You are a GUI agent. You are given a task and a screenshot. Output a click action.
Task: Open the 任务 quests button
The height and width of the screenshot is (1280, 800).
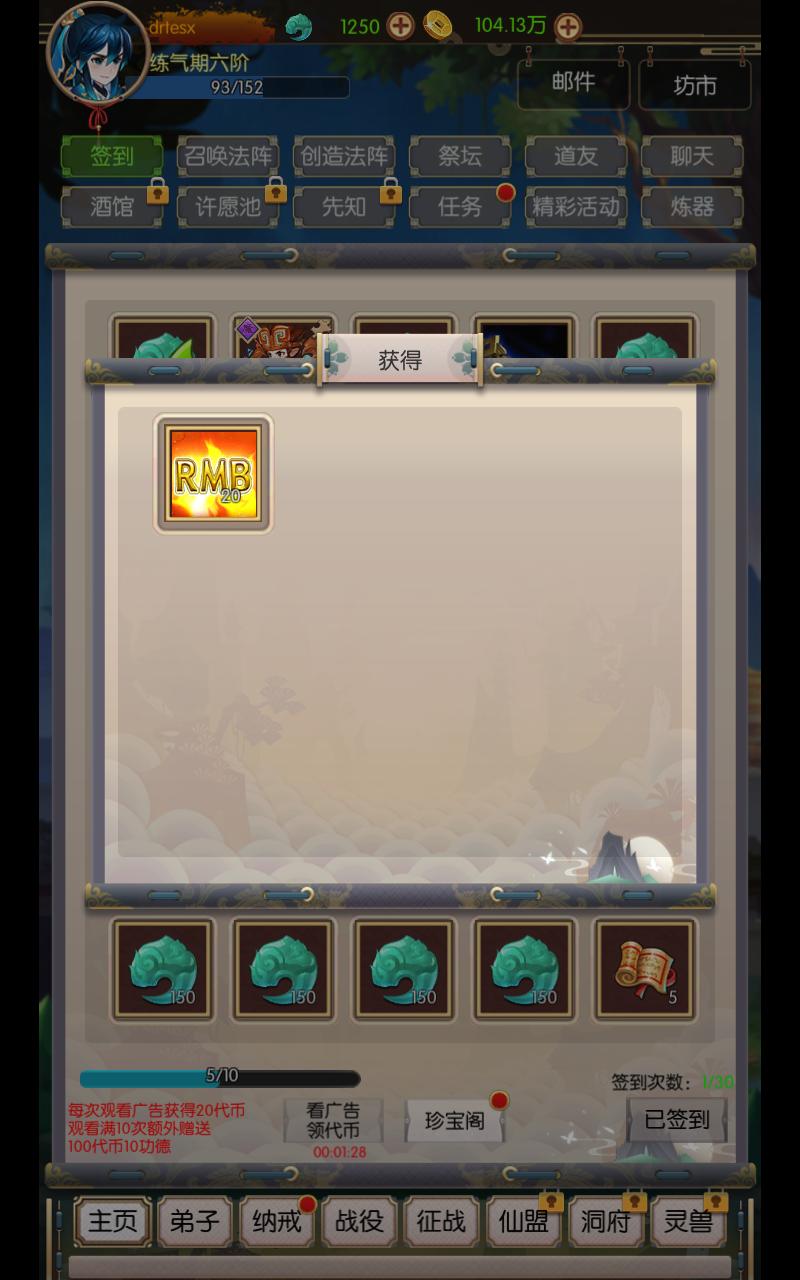tap(460, 207)
